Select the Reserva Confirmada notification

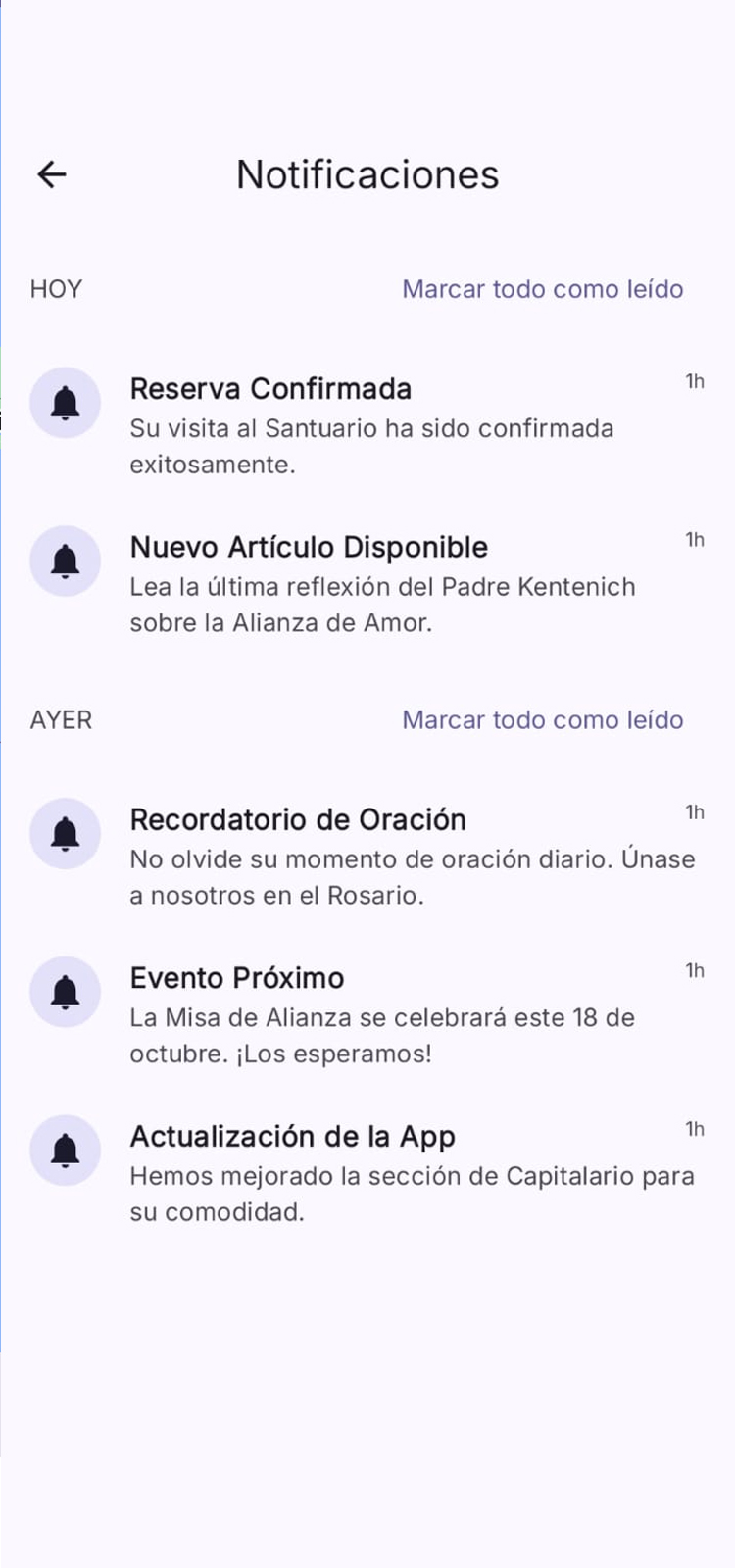372,421
